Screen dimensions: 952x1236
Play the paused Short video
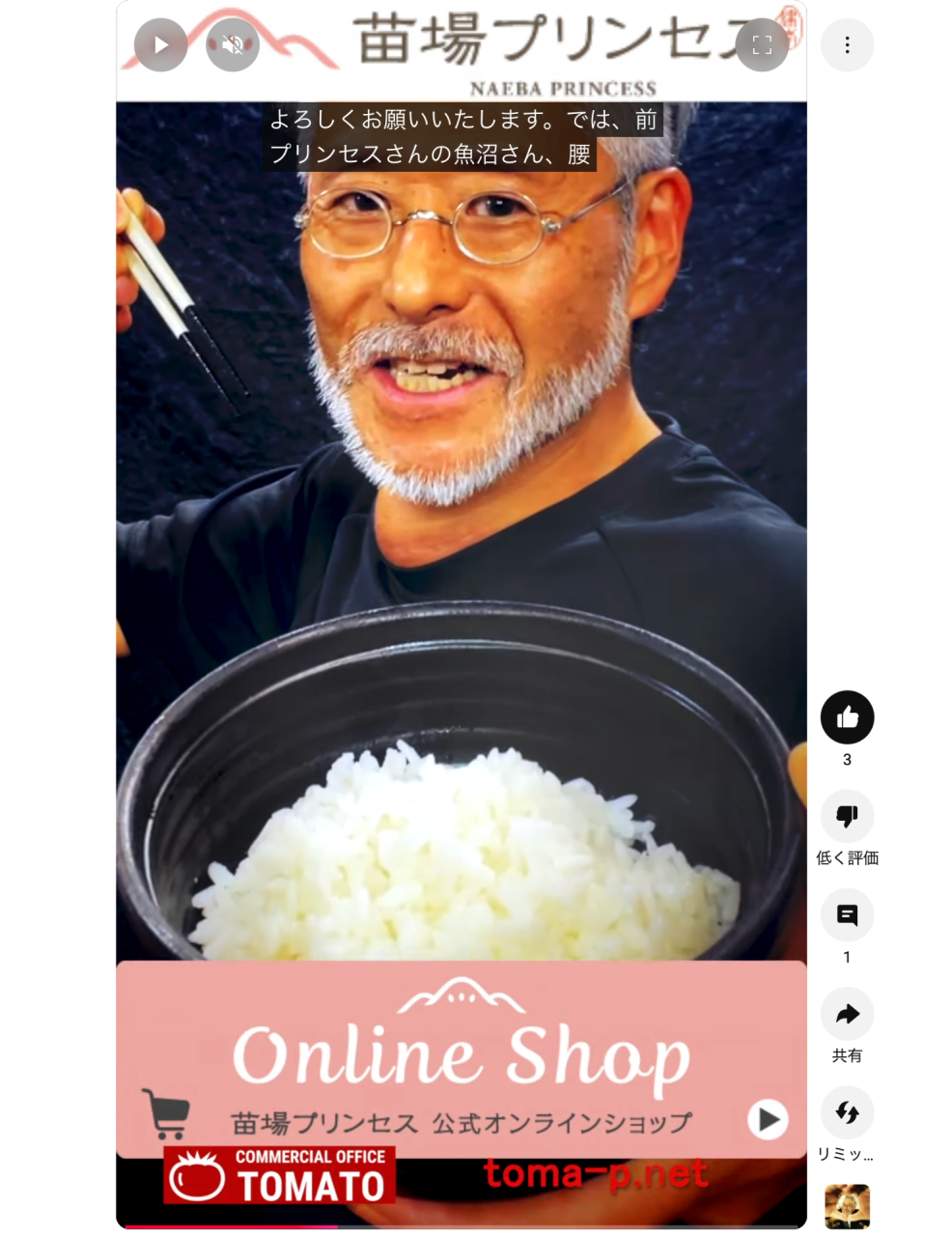pos(160,44)
